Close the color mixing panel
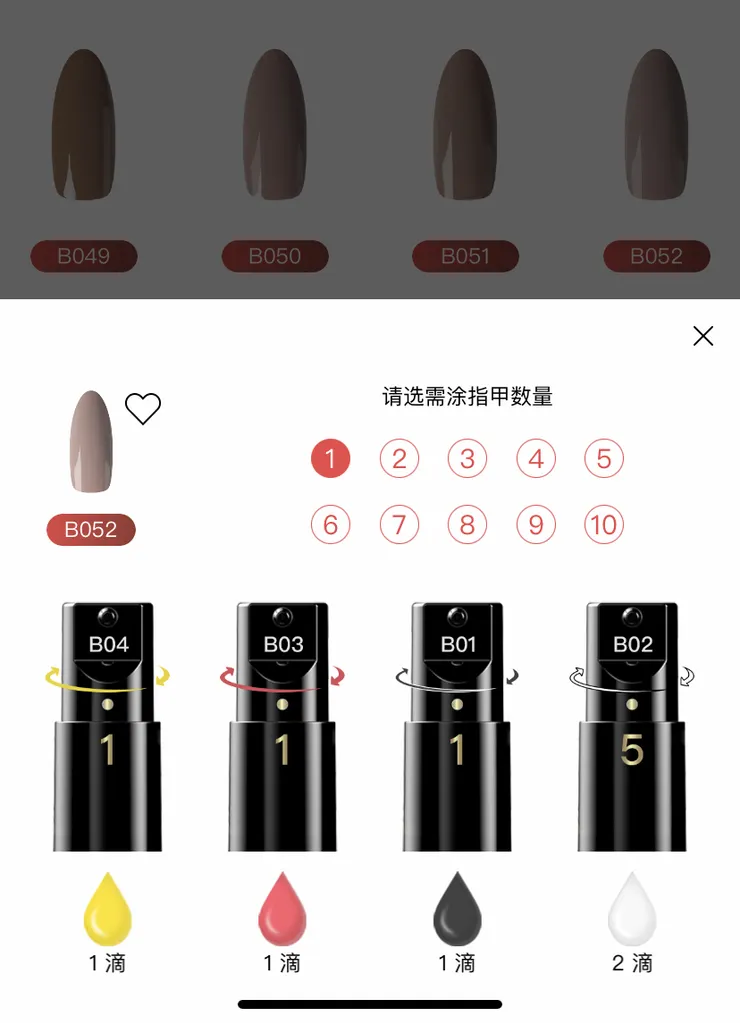 [x=703, y=336]
